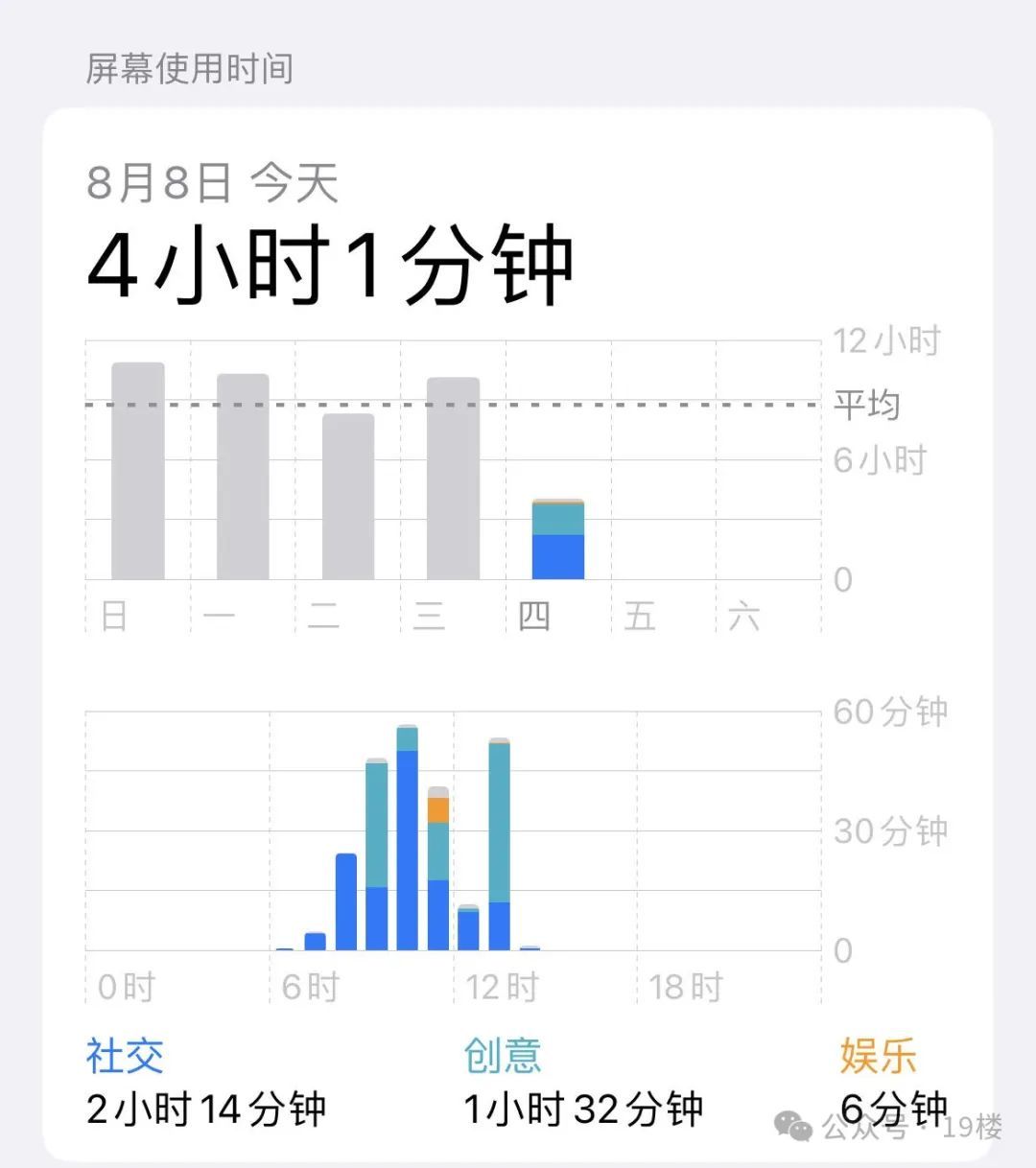Image resolution: width=1036 pixels, height=1168 pixels.
Task: Select Wednesday's (三) usage bar
Action: (452, 479)
